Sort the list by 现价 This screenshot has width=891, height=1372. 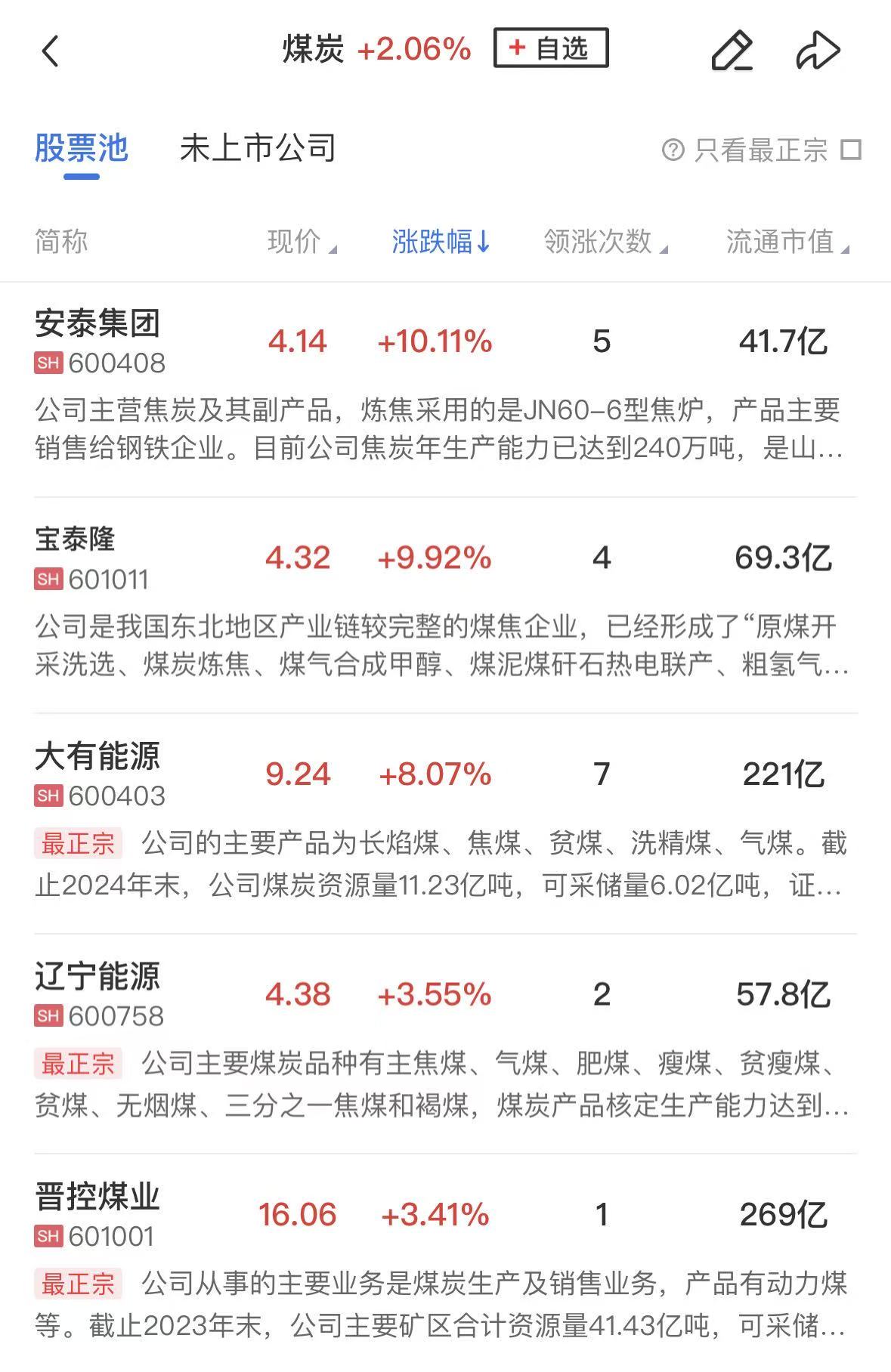[x=301, y=242]
